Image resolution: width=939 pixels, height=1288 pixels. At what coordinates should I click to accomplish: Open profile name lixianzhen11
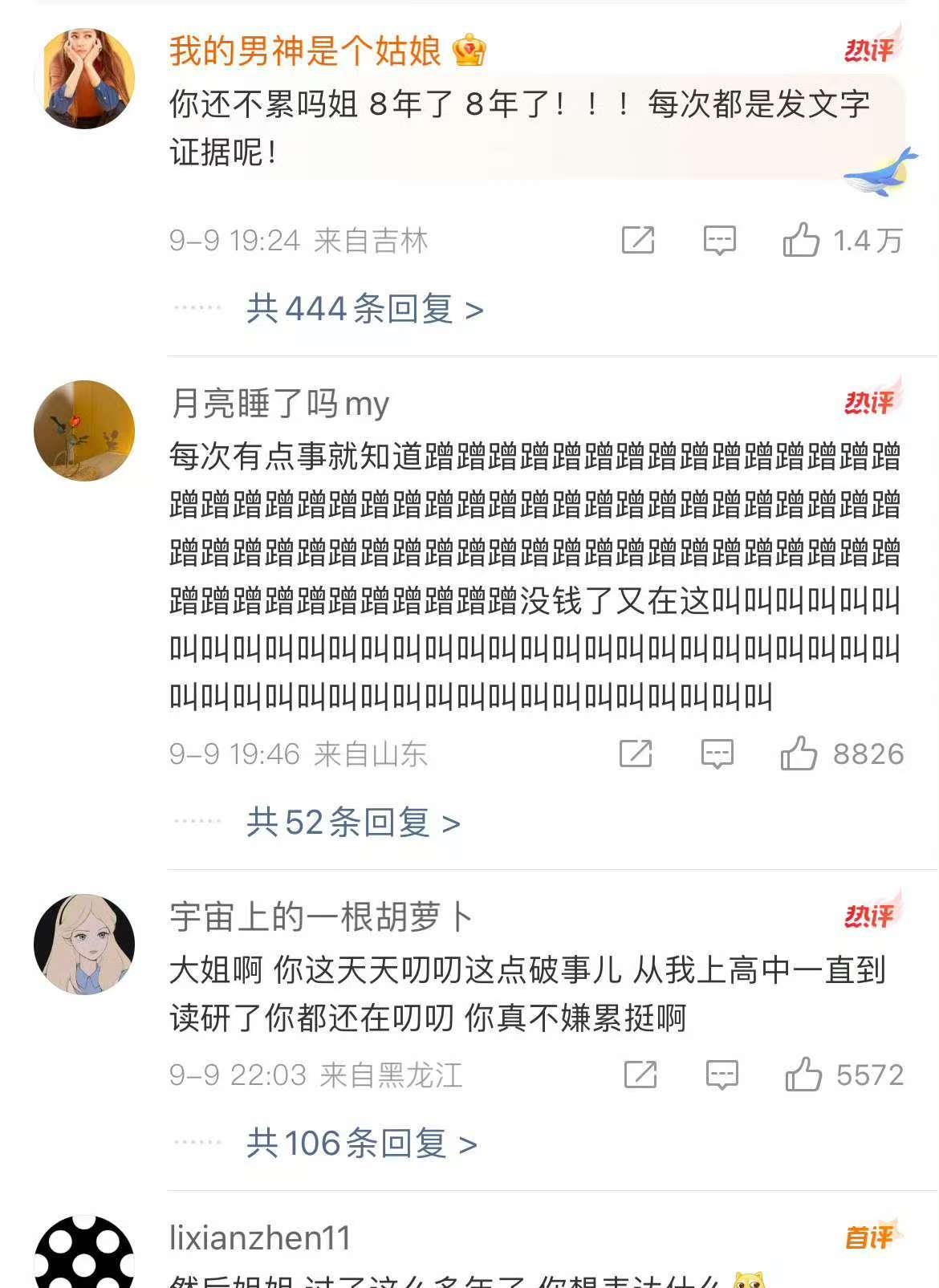click(x=260, y=1237)
